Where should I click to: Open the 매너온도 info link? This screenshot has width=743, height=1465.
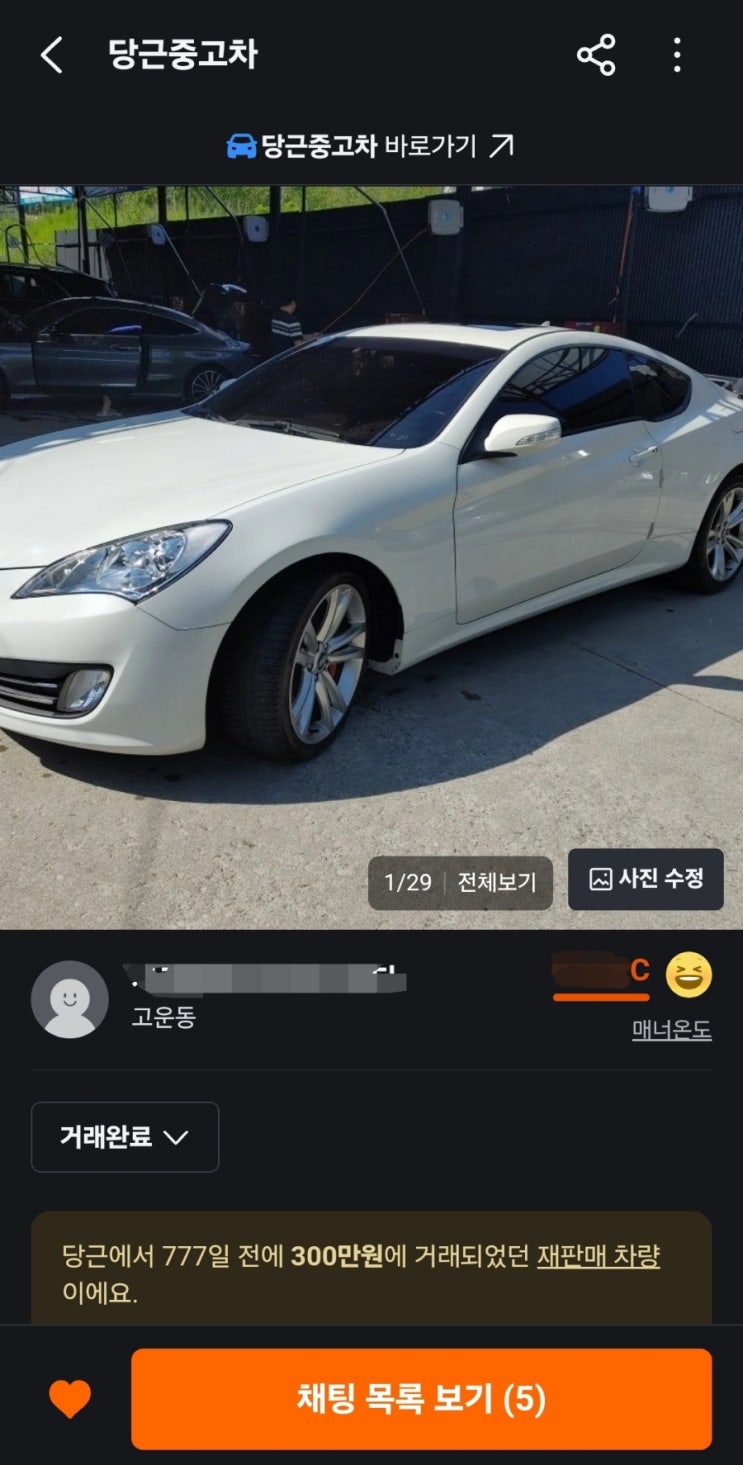click(671, 1030)
